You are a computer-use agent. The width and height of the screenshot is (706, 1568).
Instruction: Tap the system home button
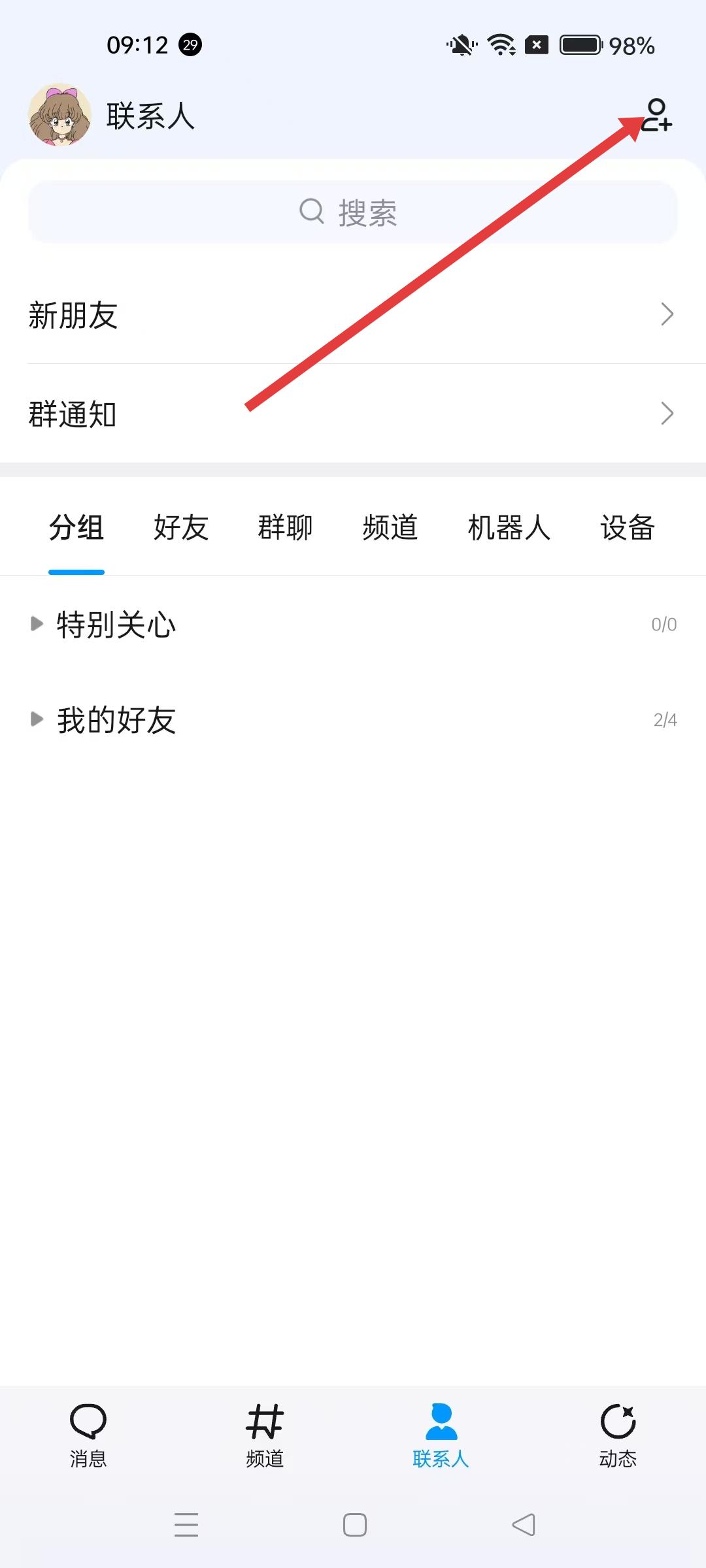pos(354,1525)
